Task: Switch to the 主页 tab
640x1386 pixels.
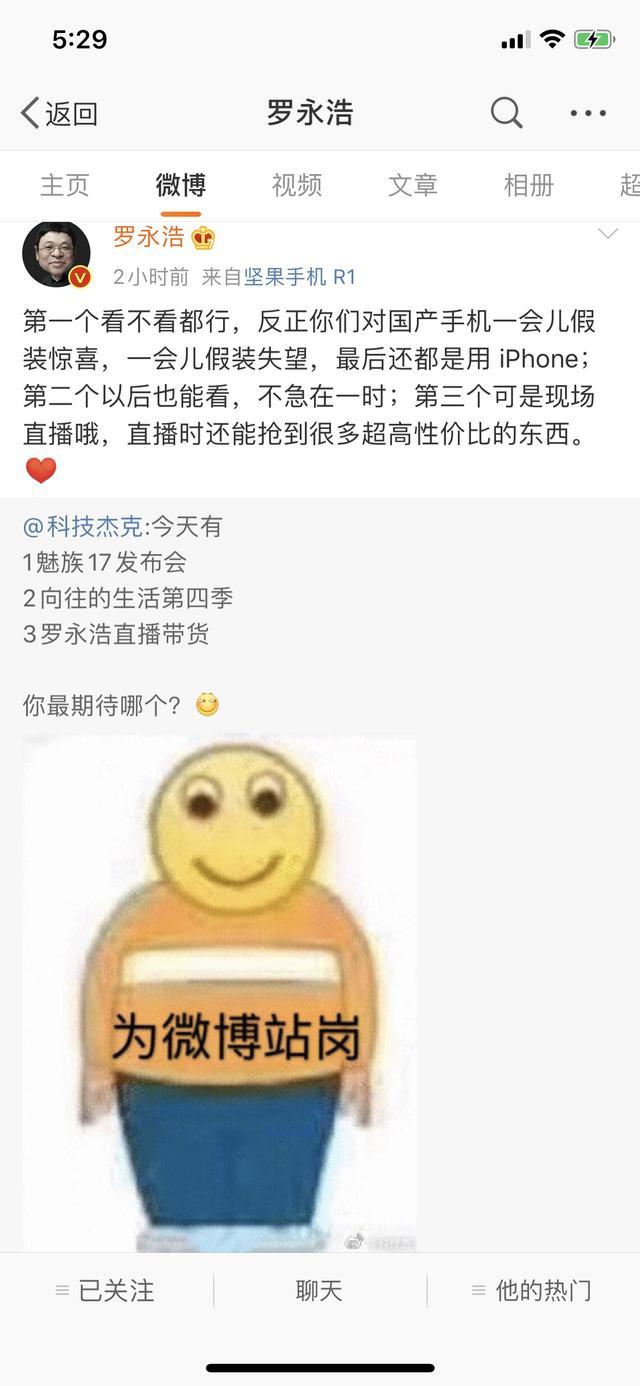Action: [65, 185]
